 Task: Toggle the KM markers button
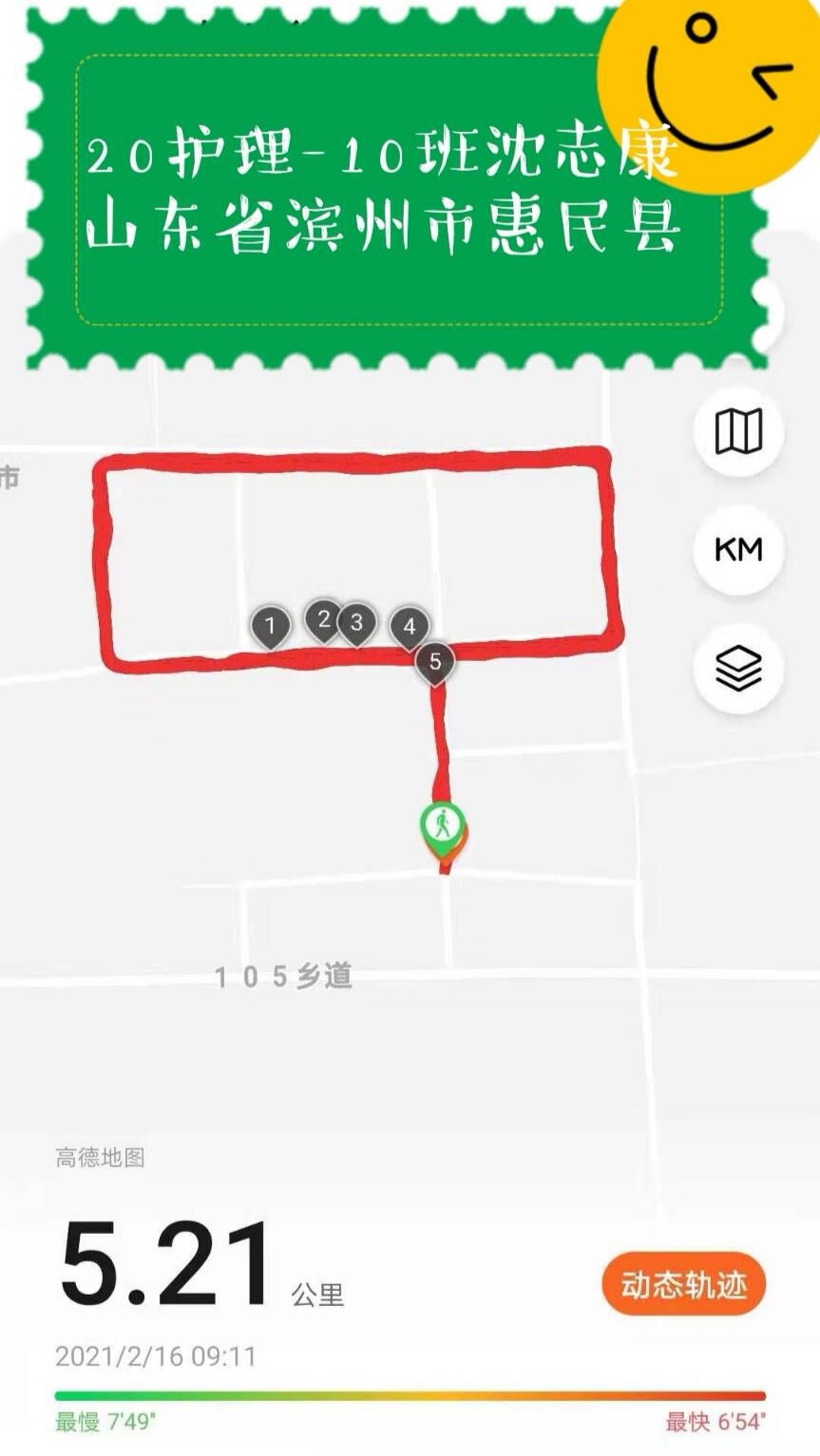(x=738, y=550)
